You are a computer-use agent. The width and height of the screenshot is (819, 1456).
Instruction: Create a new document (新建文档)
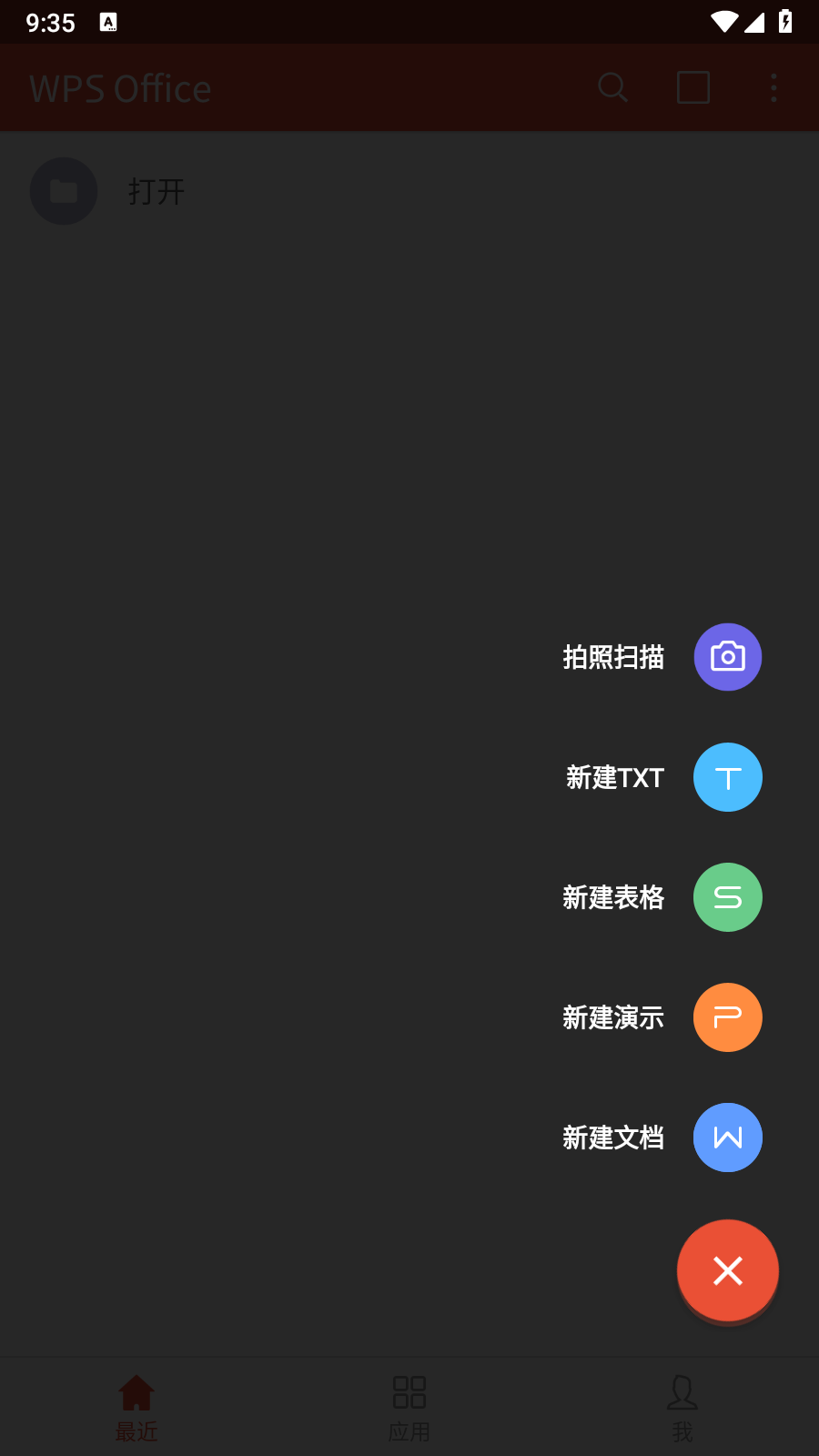[x=727, y=1137]
